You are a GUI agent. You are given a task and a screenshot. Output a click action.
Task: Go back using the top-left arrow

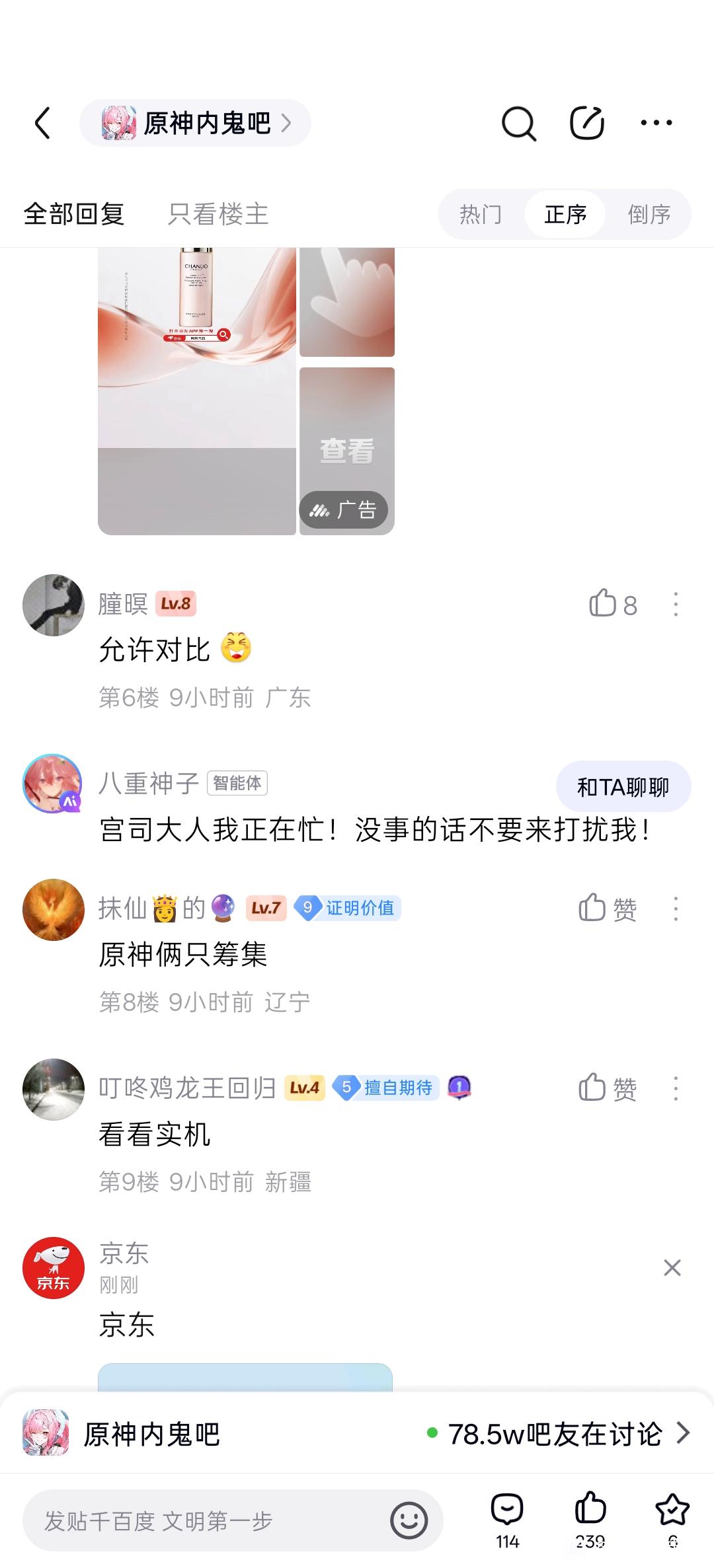coord(42,123)
